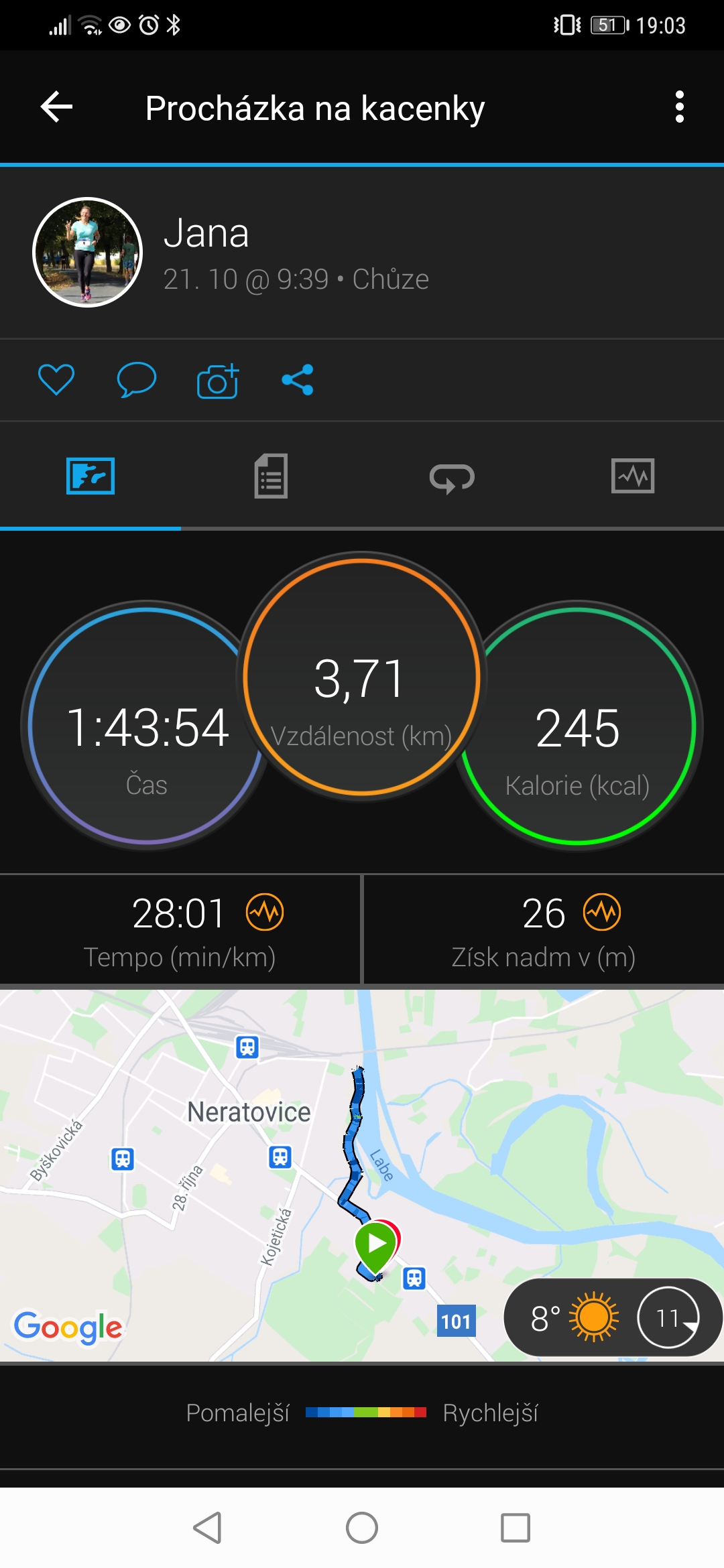
Task: Open comments with the speech bubble icon
Action: [137, 380]
